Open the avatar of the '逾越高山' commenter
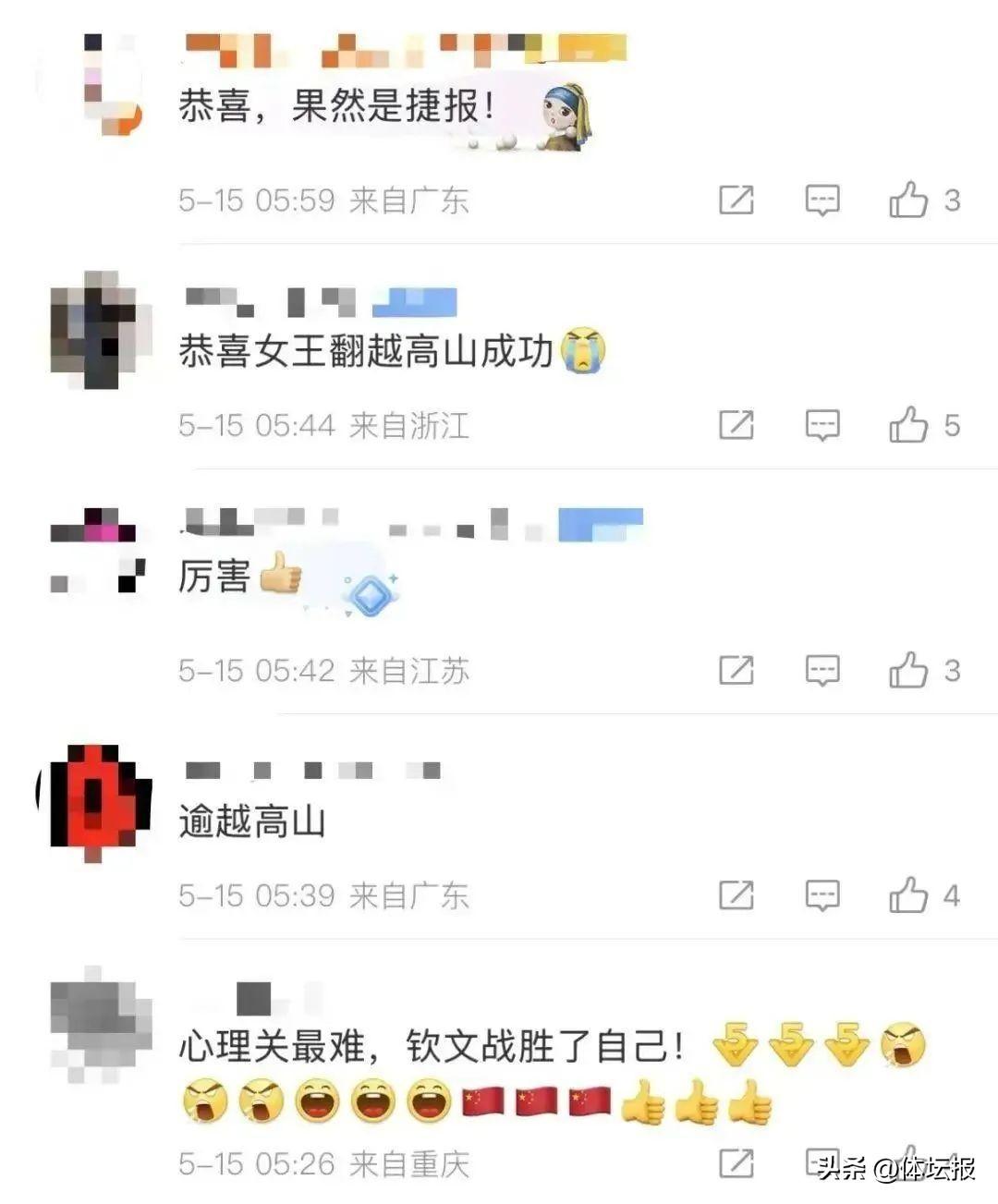 [96, 799]
